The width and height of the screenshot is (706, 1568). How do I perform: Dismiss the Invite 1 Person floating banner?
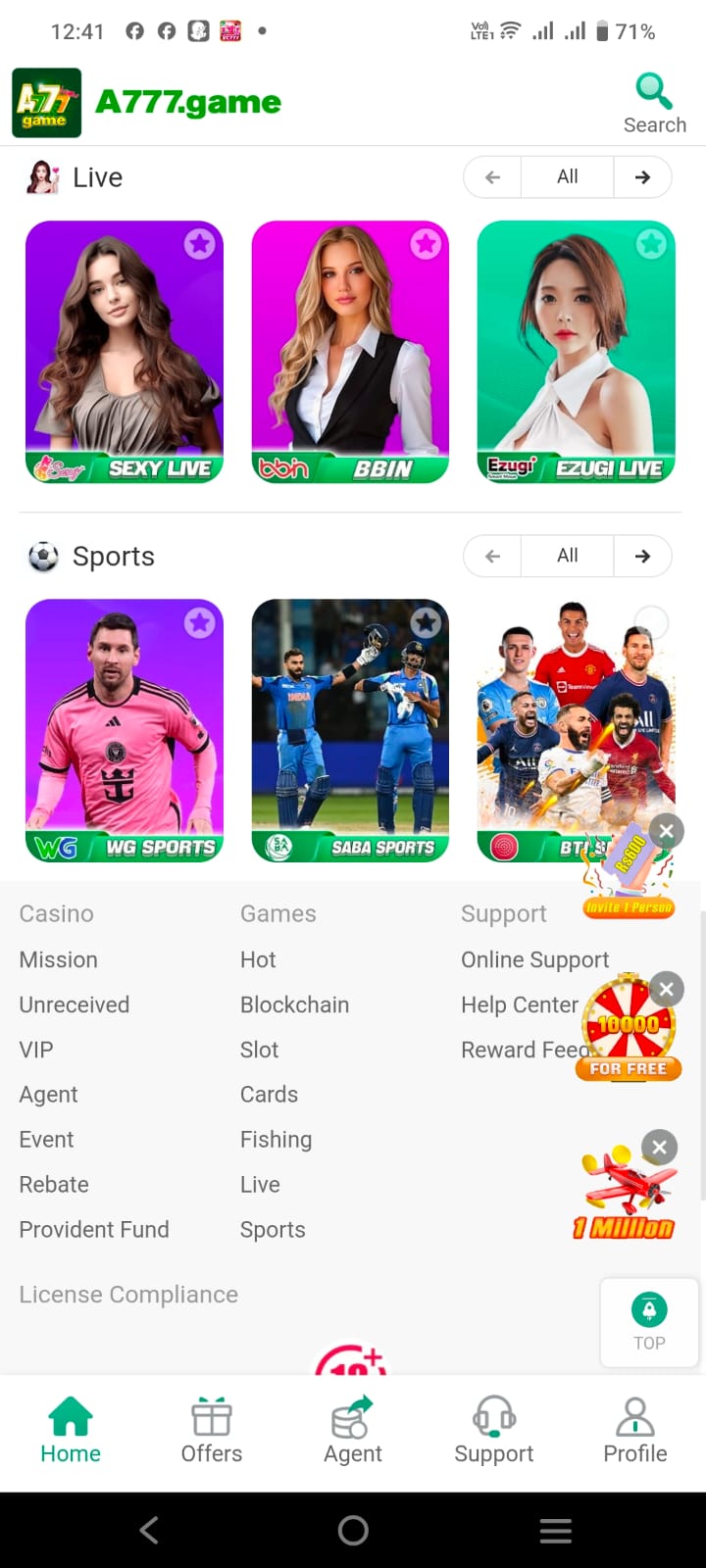667,831
